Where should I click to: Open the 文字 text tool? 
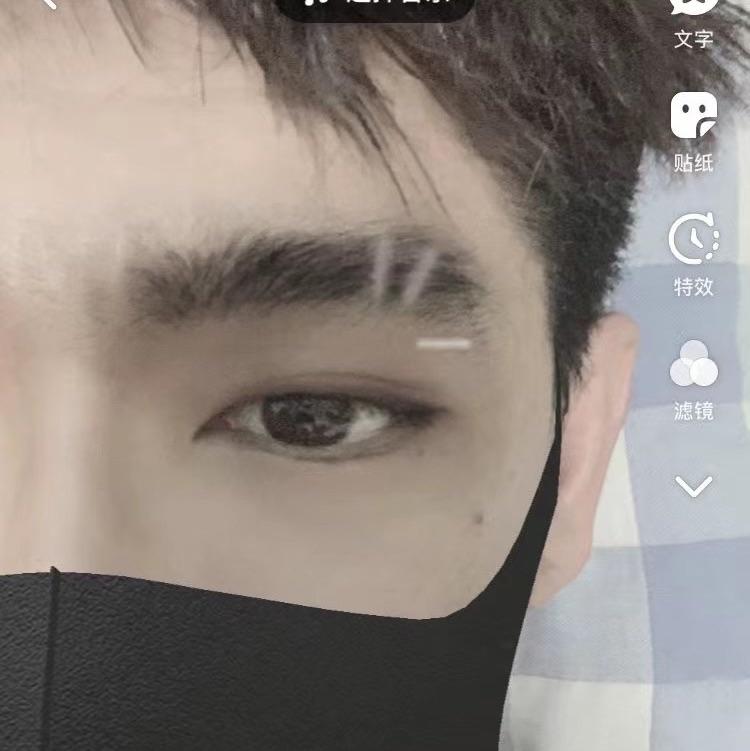(693, 20)
